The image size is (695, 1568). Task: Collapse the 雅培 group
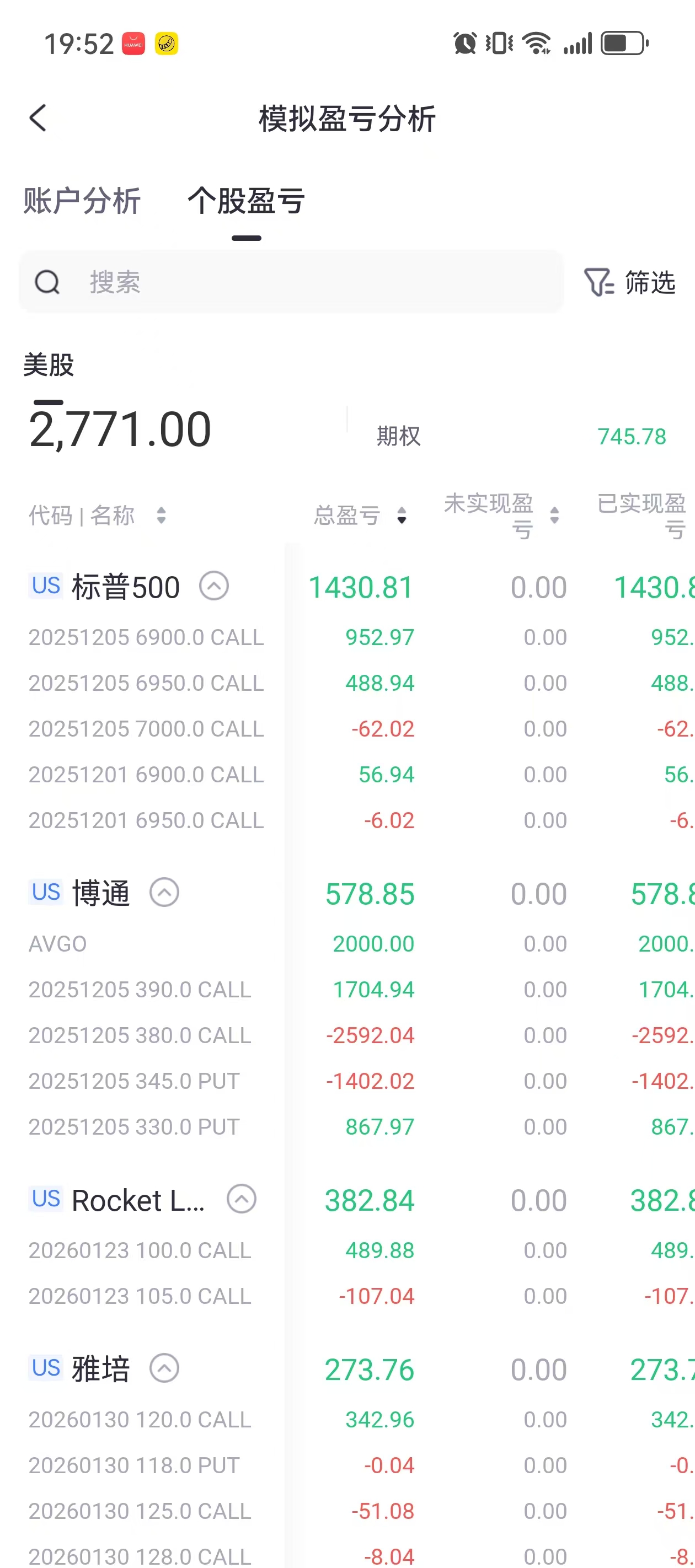point(164,1368)
